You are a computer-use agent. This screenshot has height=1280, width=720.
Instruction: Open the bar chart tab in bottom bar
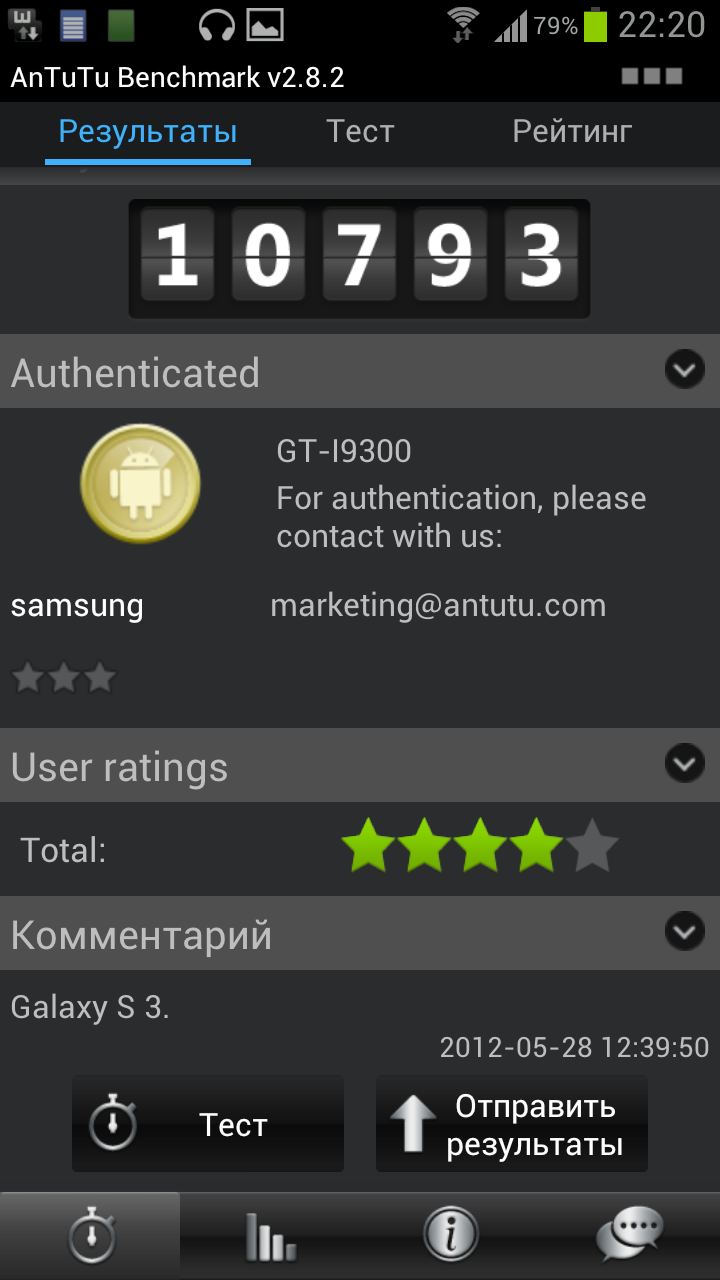pos(270,1238)
